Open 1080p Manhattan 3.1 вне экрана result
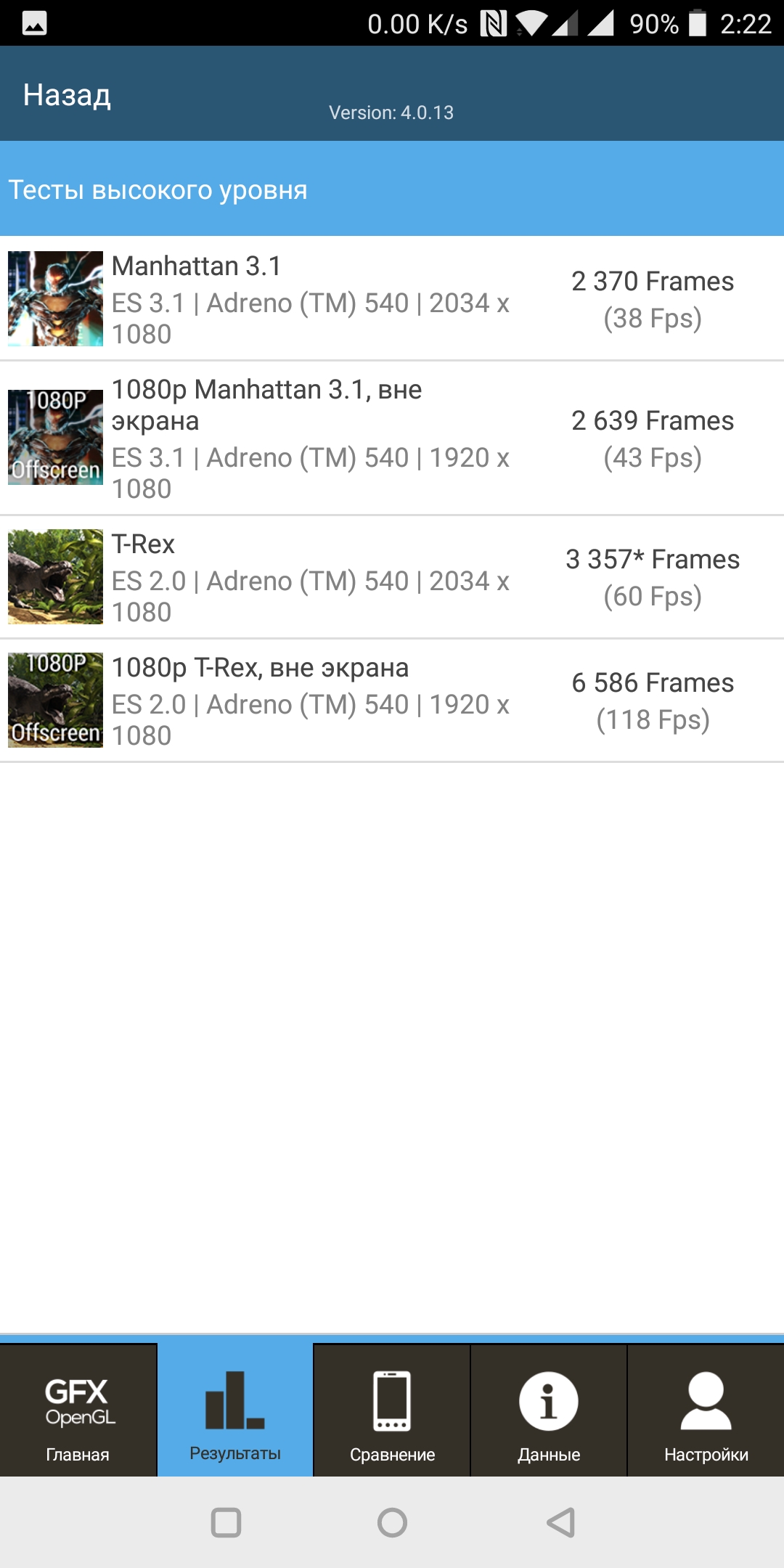 point(392,438)
